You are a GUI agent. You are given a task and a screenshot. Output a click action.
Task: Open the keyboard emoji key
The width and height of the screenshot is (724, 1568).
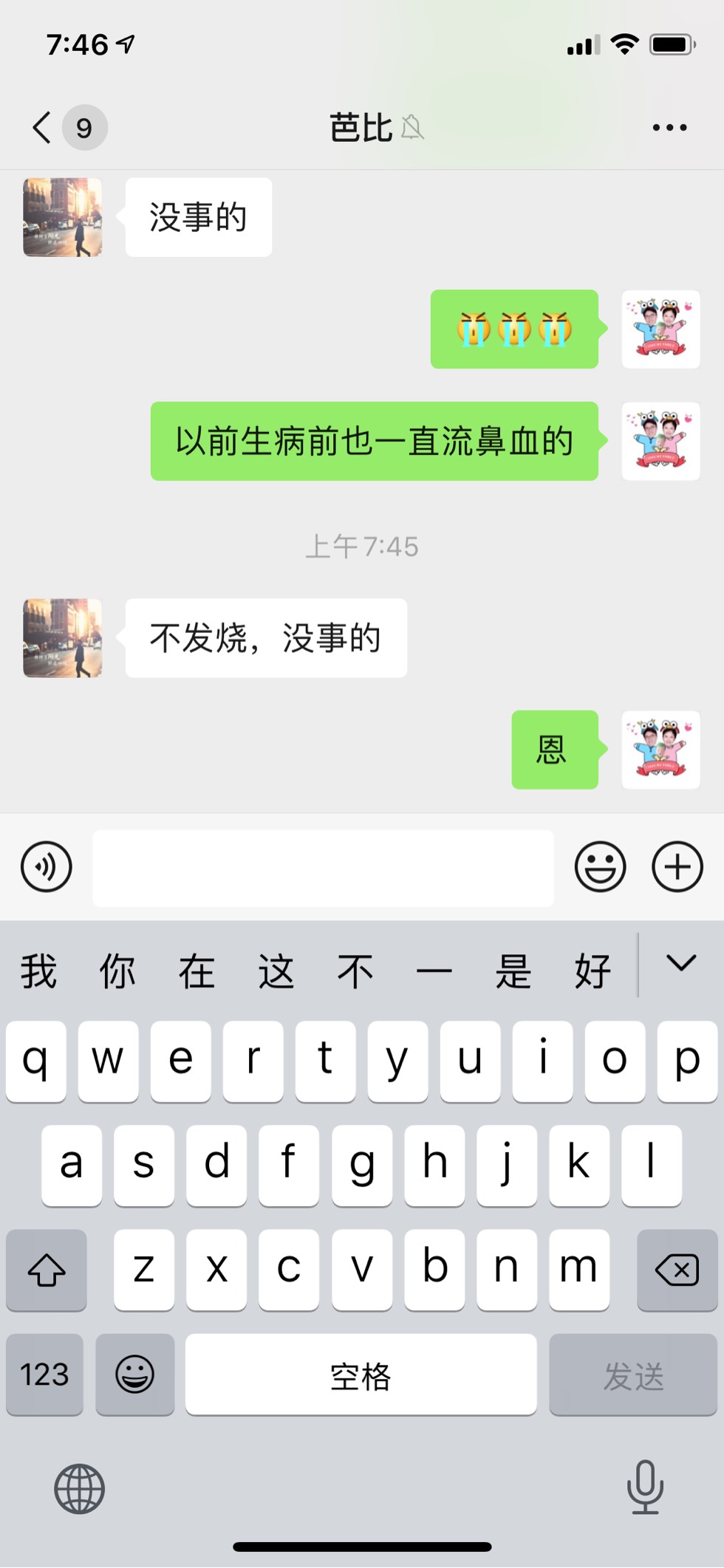coord(135,1374)
